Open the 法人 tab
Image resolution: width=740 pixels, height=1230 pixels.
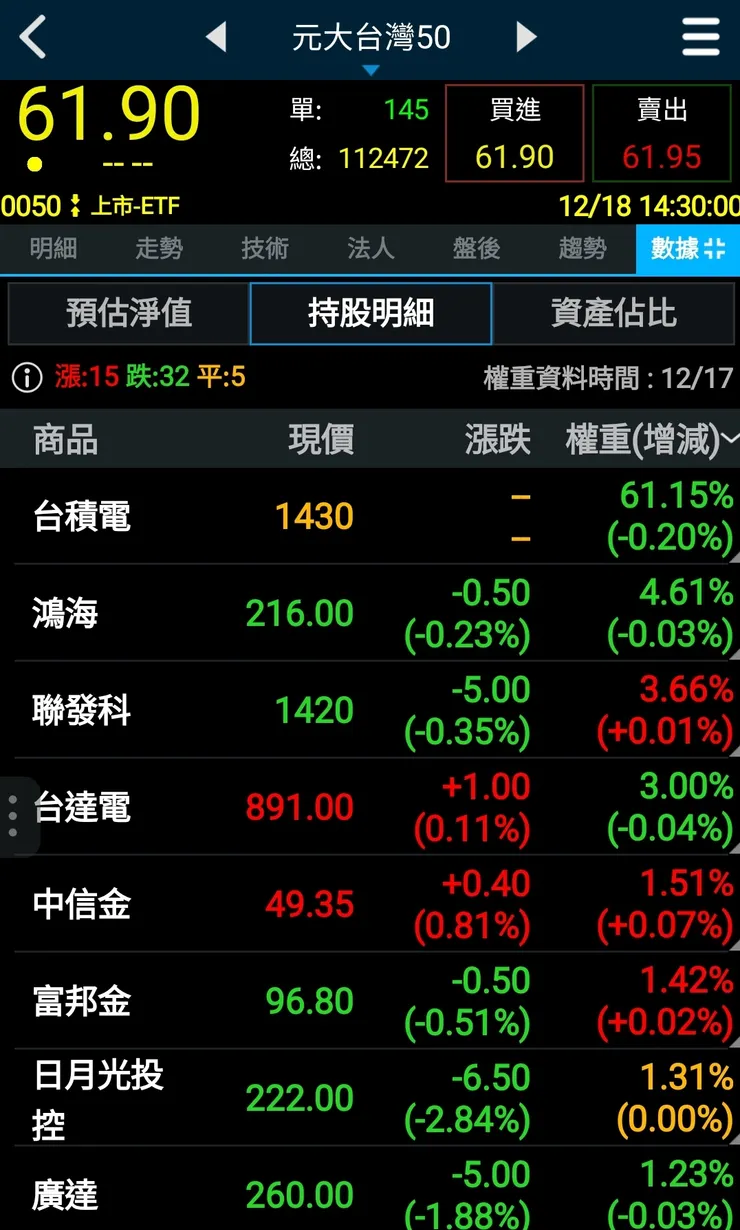click(x=371, y=249)
